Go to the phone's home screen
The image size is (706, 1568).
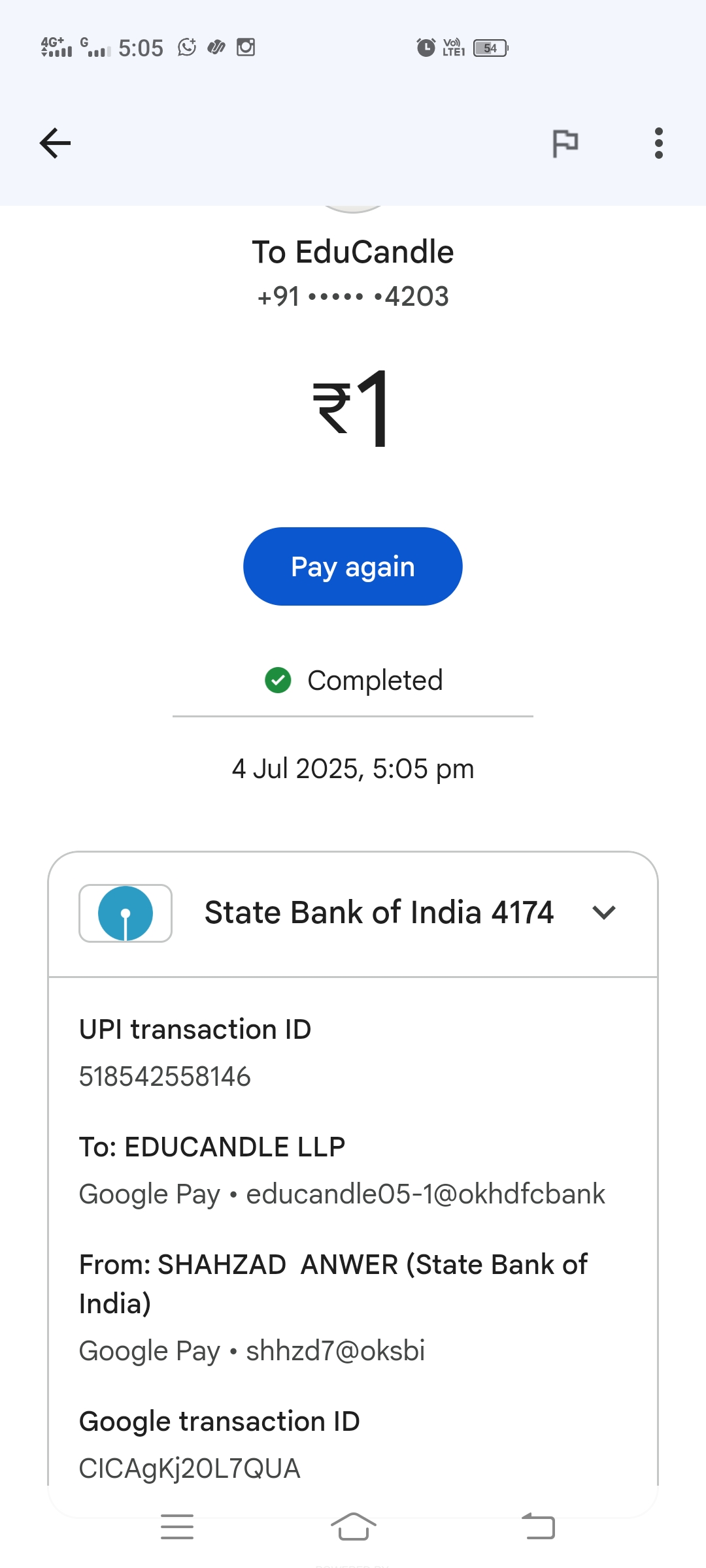353,1527
